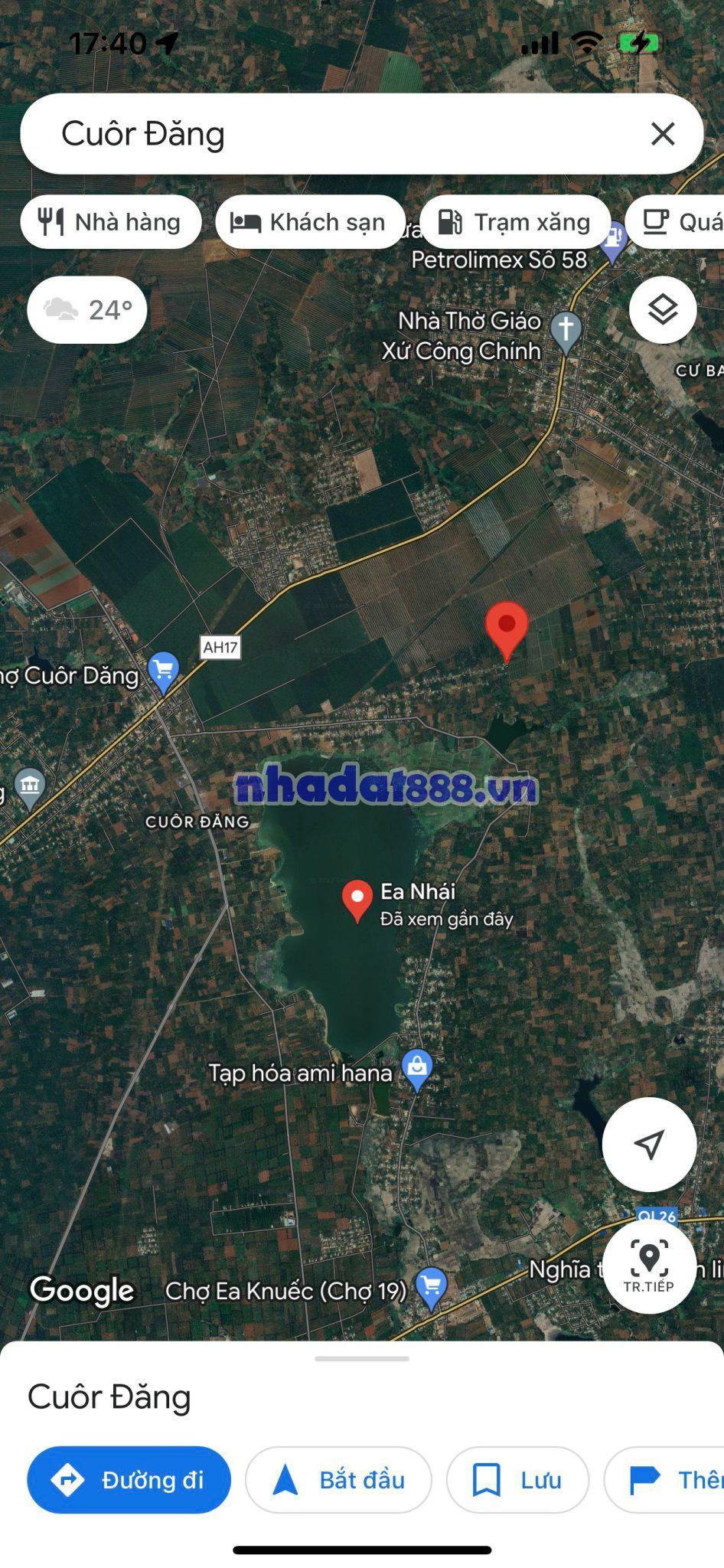724x1568 pixels.
Task: Tap Nhà Thờ Giáo Xứ Công Chính marker
Action: (566, 331)
